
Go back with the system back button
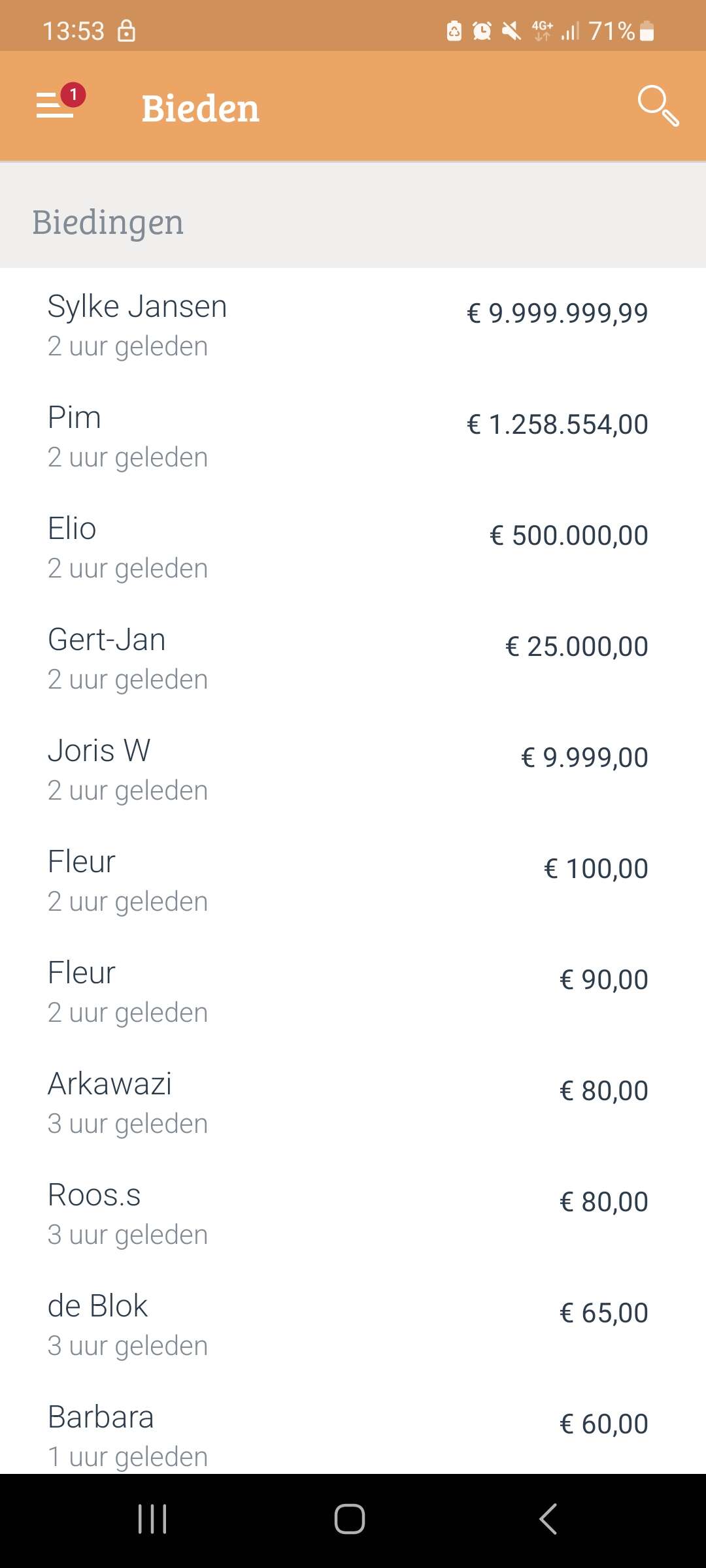point(548,1519)
